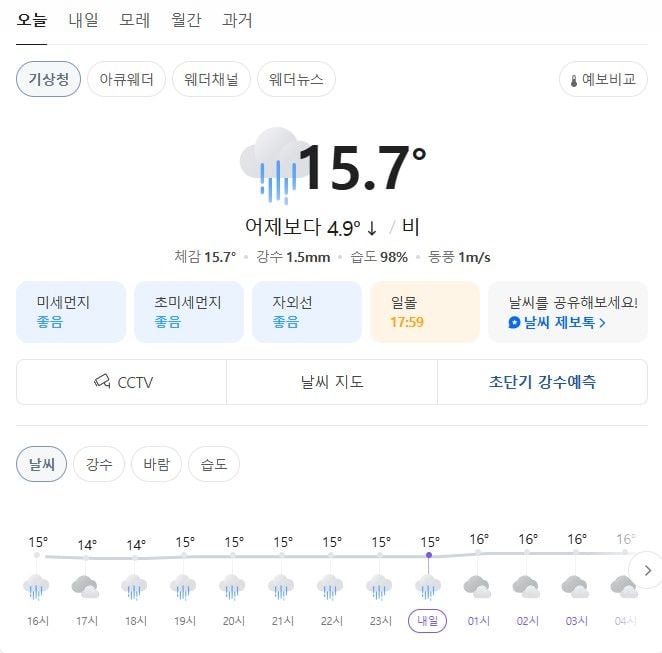Open the 자외선 index card
This screenshot has width=662, height=653.
(306, 312)
